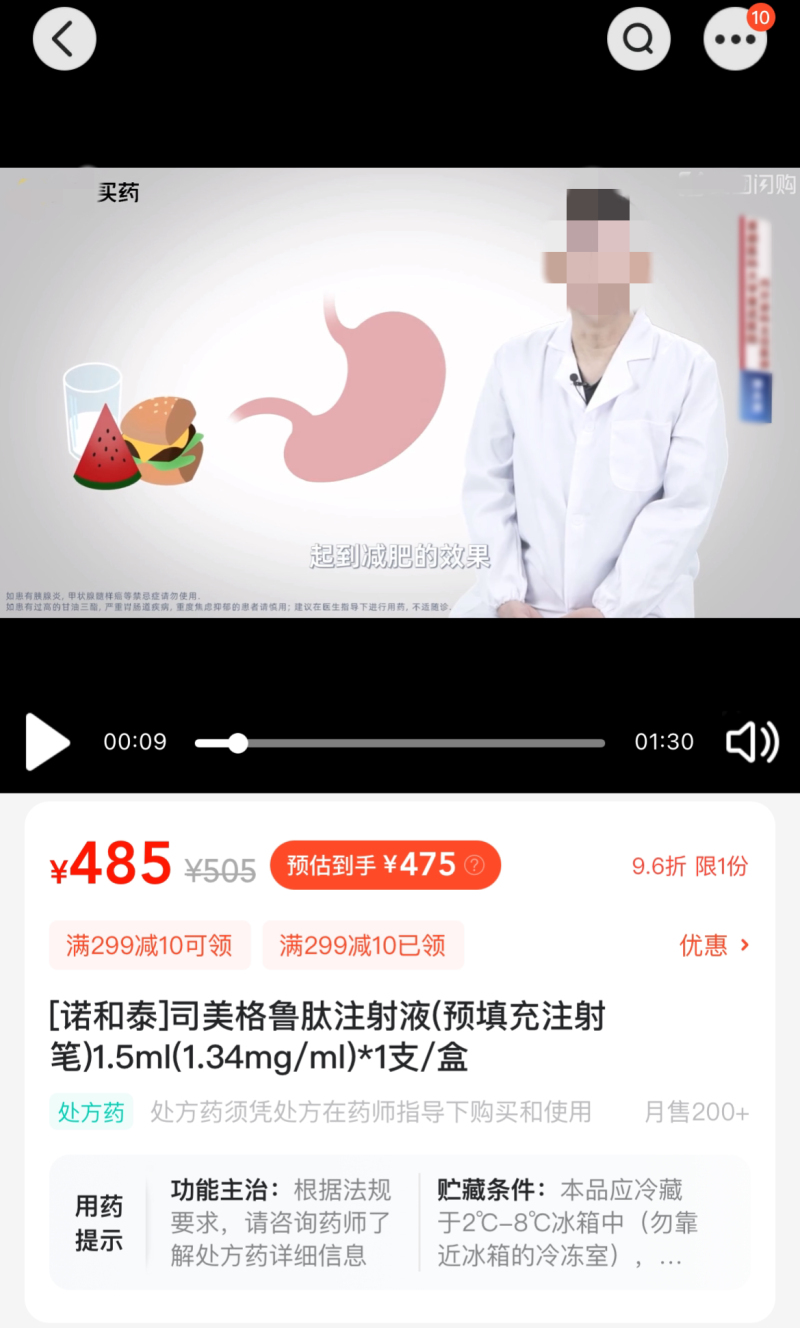Expand the 用药提示 information card
Viewport: 800px width, 1328px height.
pyautogui.click(x=399, y=1222)
